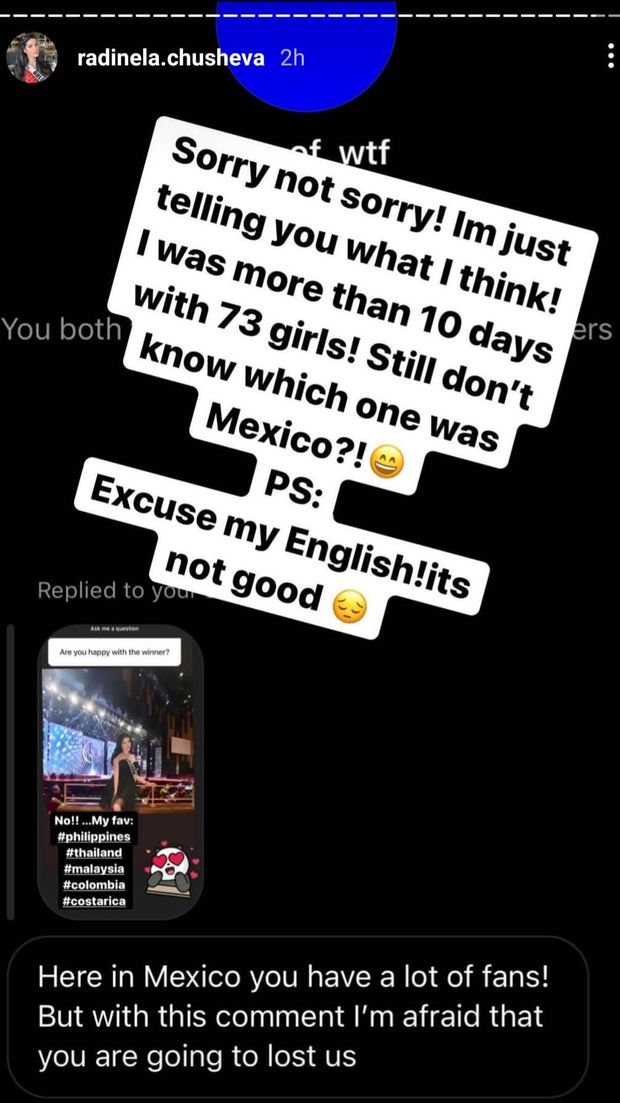The height and width of the screenshot is (1103, 620).
Task: Open radinela.chusheva's profile from username
Action: pos(170,58)
